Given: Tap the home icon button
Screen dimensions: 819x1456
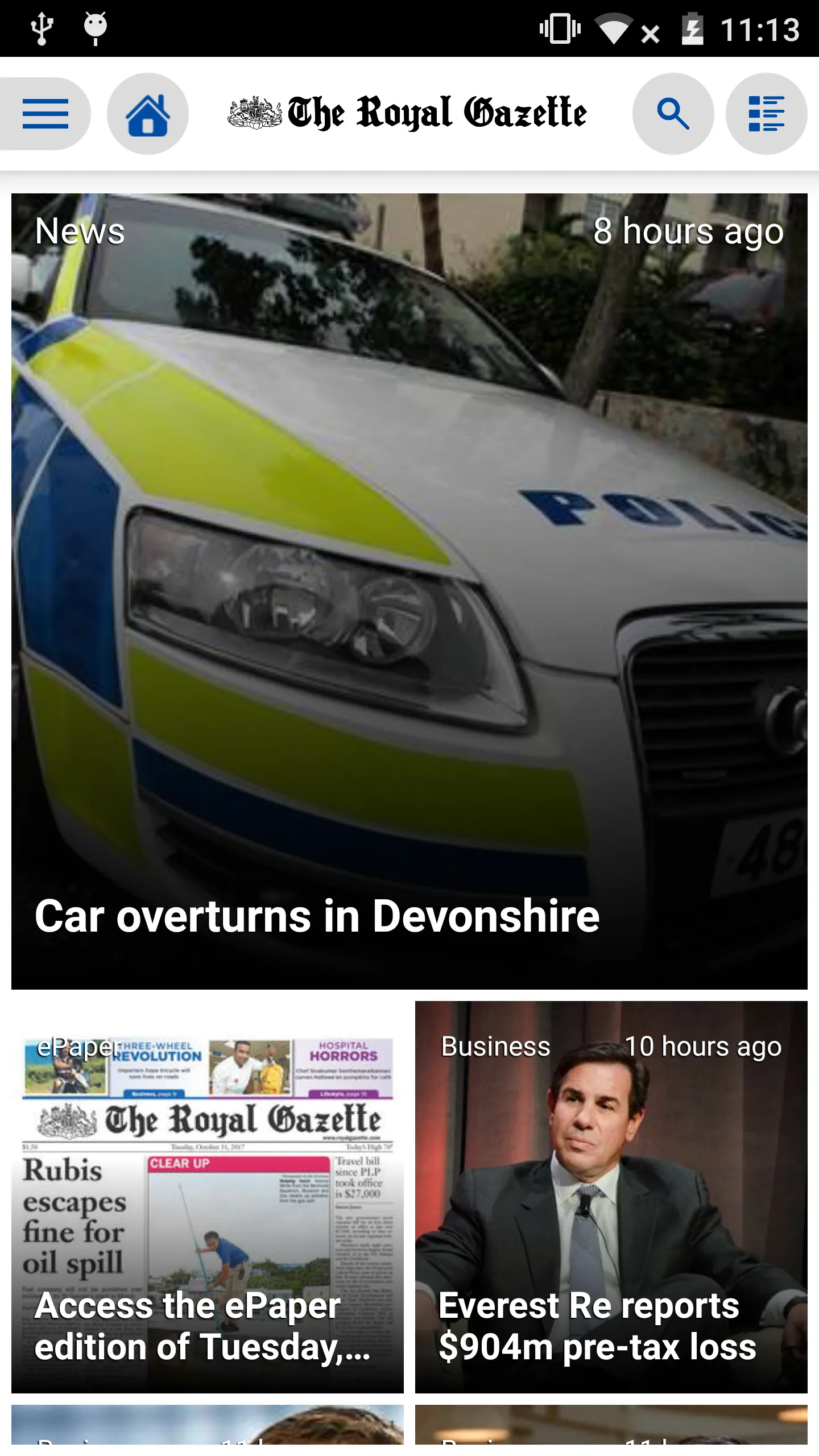Looking at the screenshot, I should coord(148,114).
